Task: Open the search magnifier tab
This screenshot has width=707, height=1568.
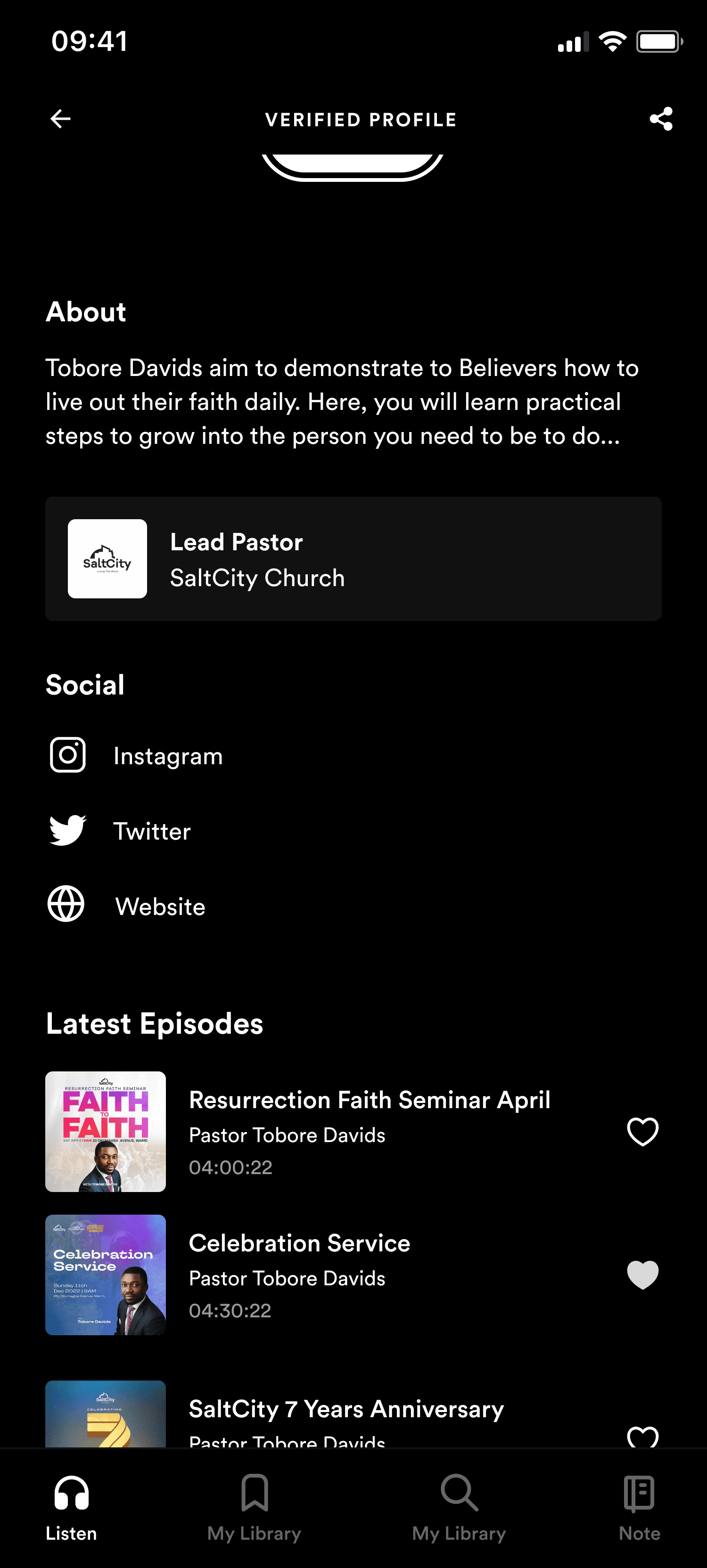Action: 459,1508
